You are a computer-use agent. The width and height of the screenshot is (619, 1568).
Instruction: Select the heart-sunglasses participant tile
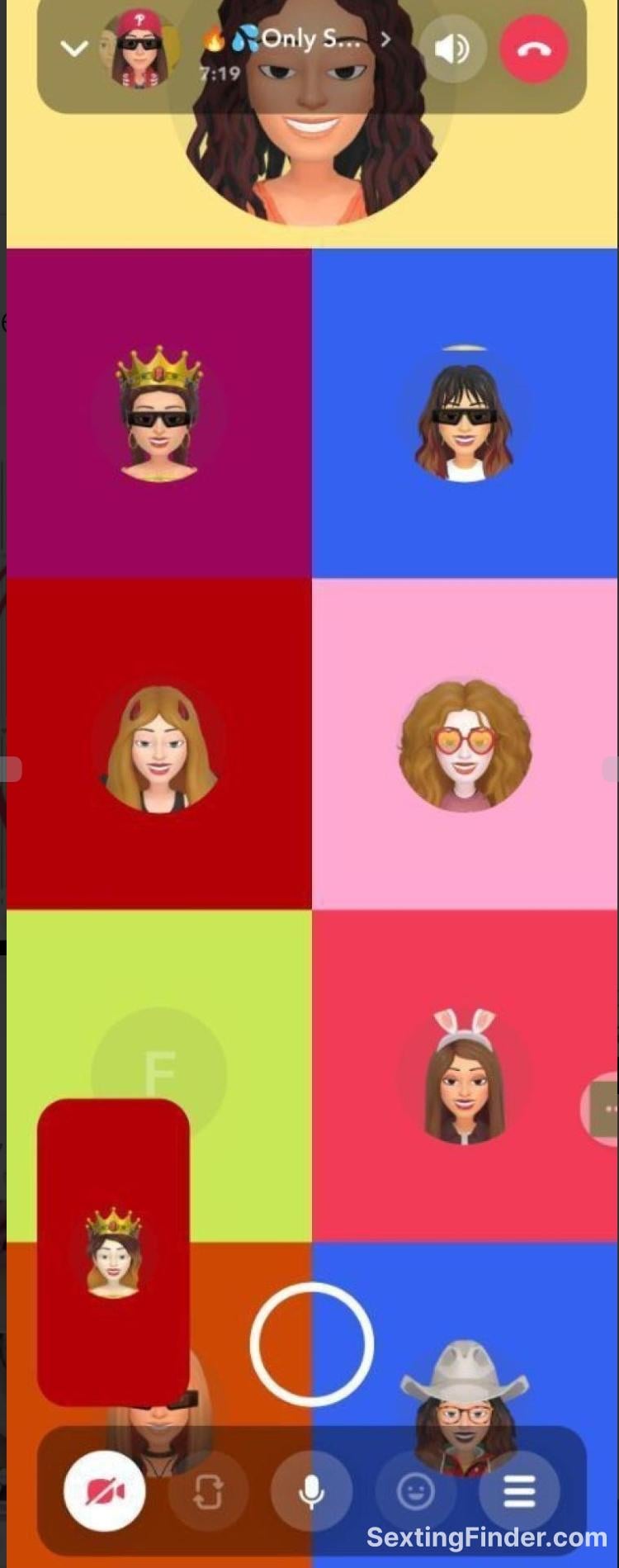click(465, 744)
